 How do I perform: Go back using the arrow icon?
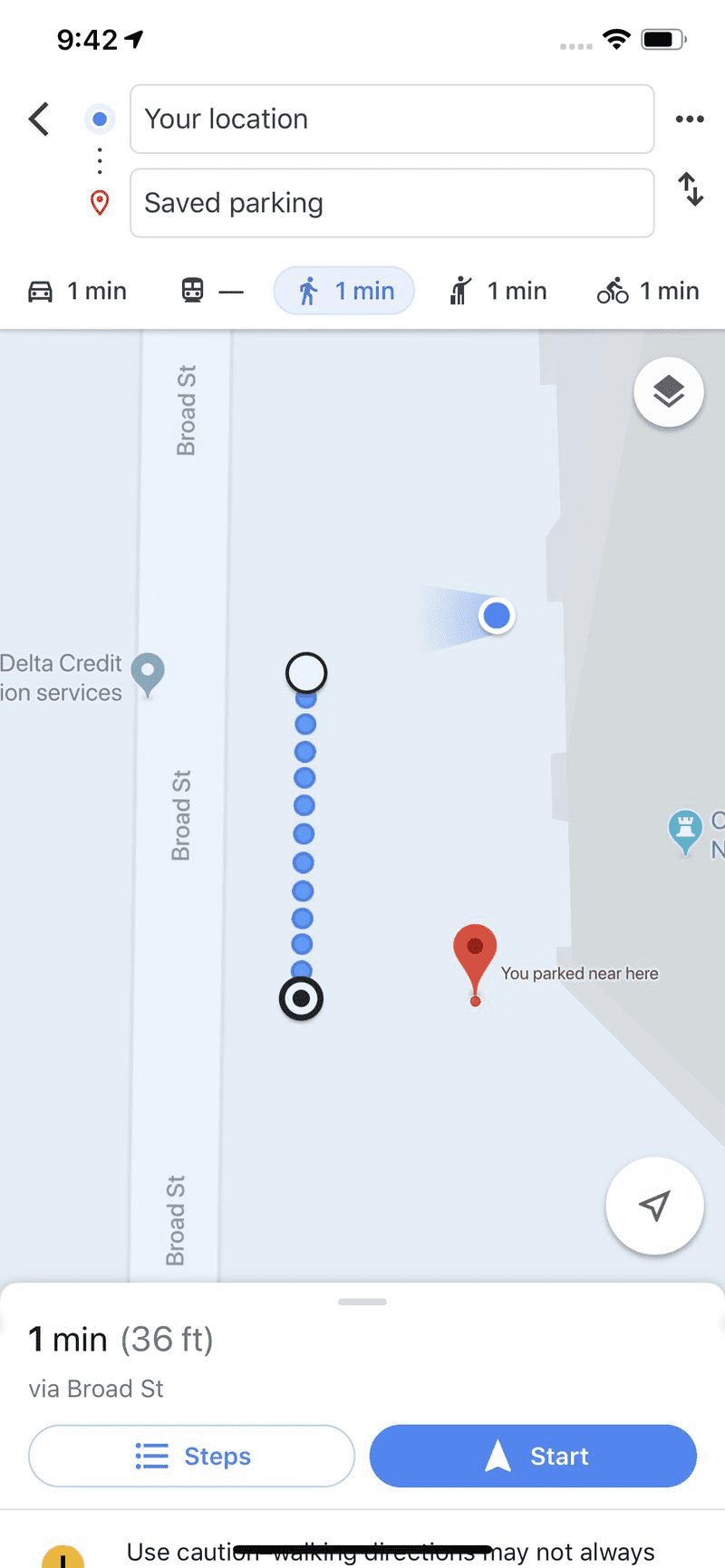click(39, 119)
